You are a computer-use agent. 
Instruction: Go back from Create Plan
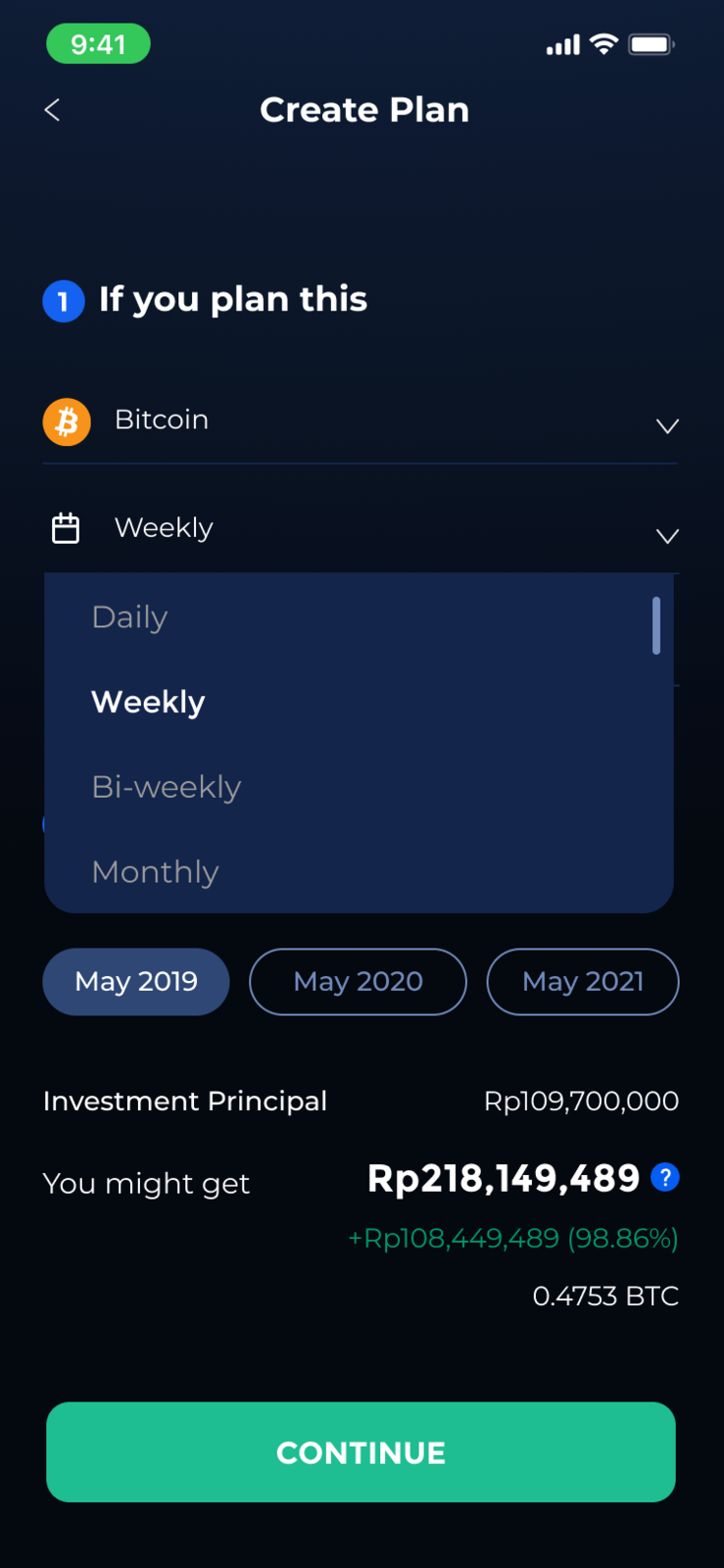pyautogui.click(x=53, y=110)
